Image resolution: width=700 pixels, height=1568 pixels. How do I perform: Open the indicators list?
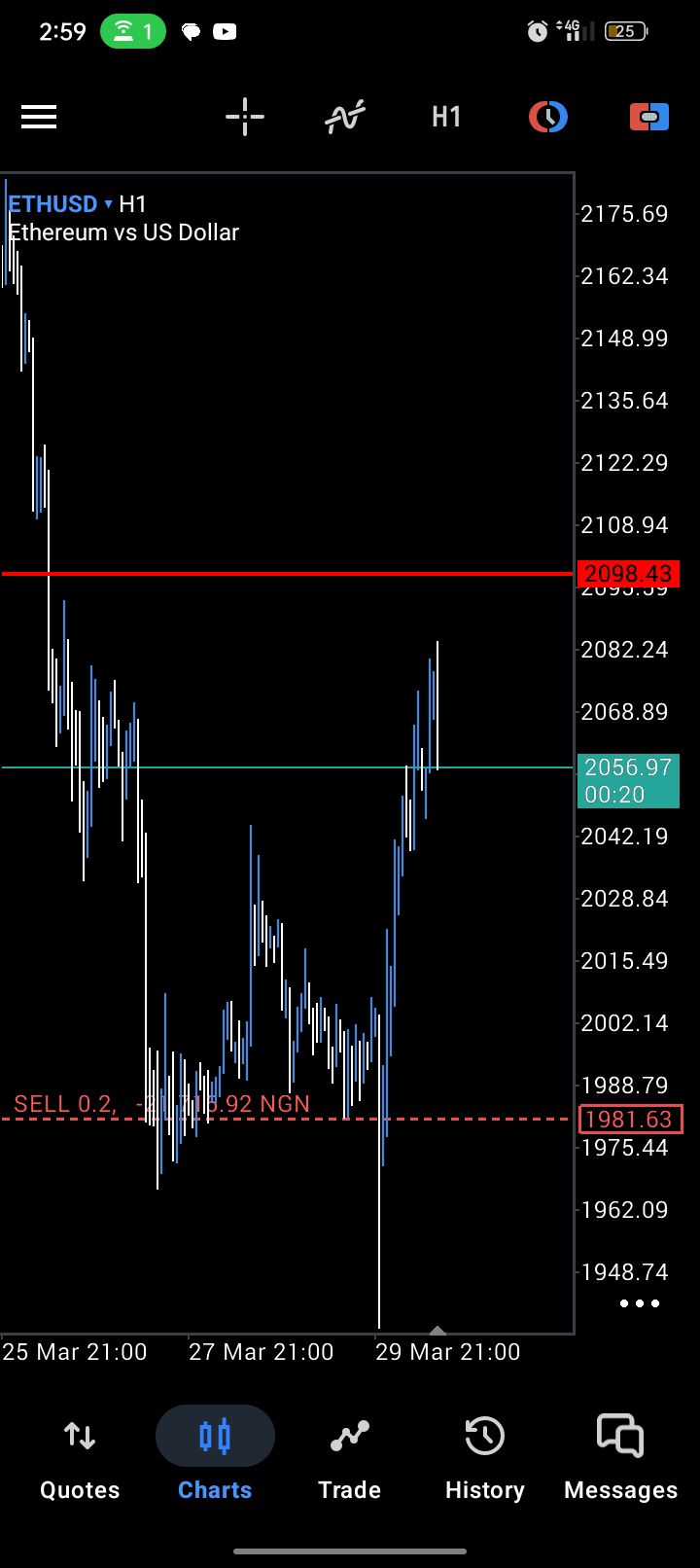point(345,118)
